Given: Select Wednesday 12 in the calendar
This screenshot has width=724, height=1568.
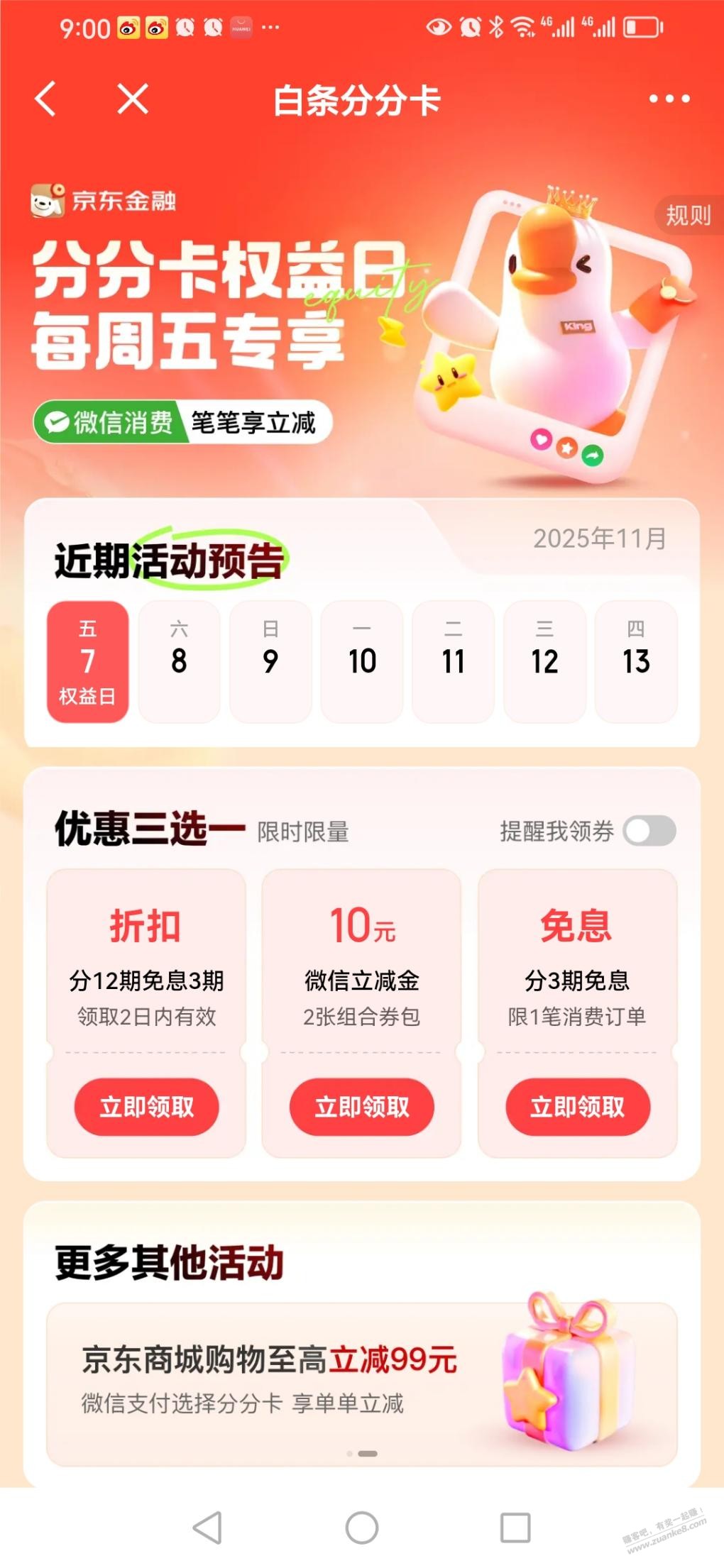Looking at the screenshot, I should (544, 662).
